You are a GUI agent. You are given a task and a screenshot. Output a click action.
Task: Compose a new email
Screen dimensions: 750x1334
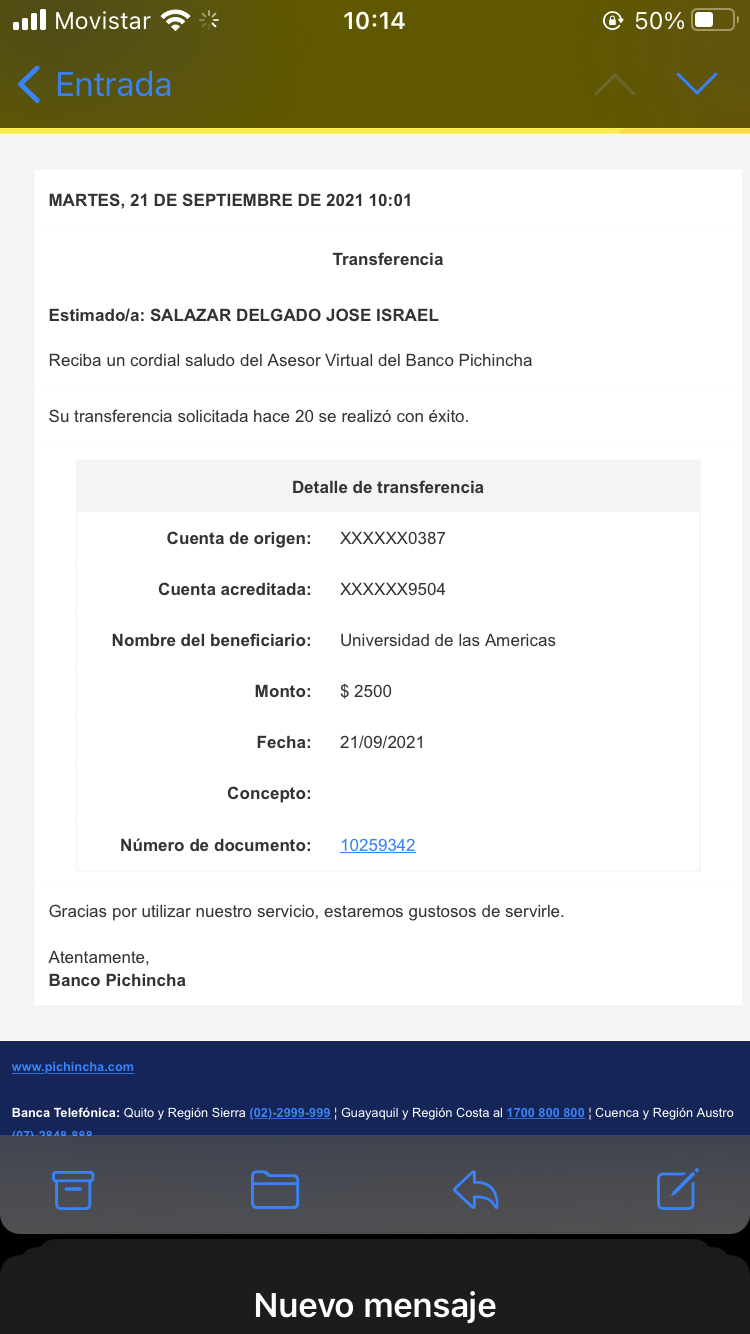pos(677,1190)
